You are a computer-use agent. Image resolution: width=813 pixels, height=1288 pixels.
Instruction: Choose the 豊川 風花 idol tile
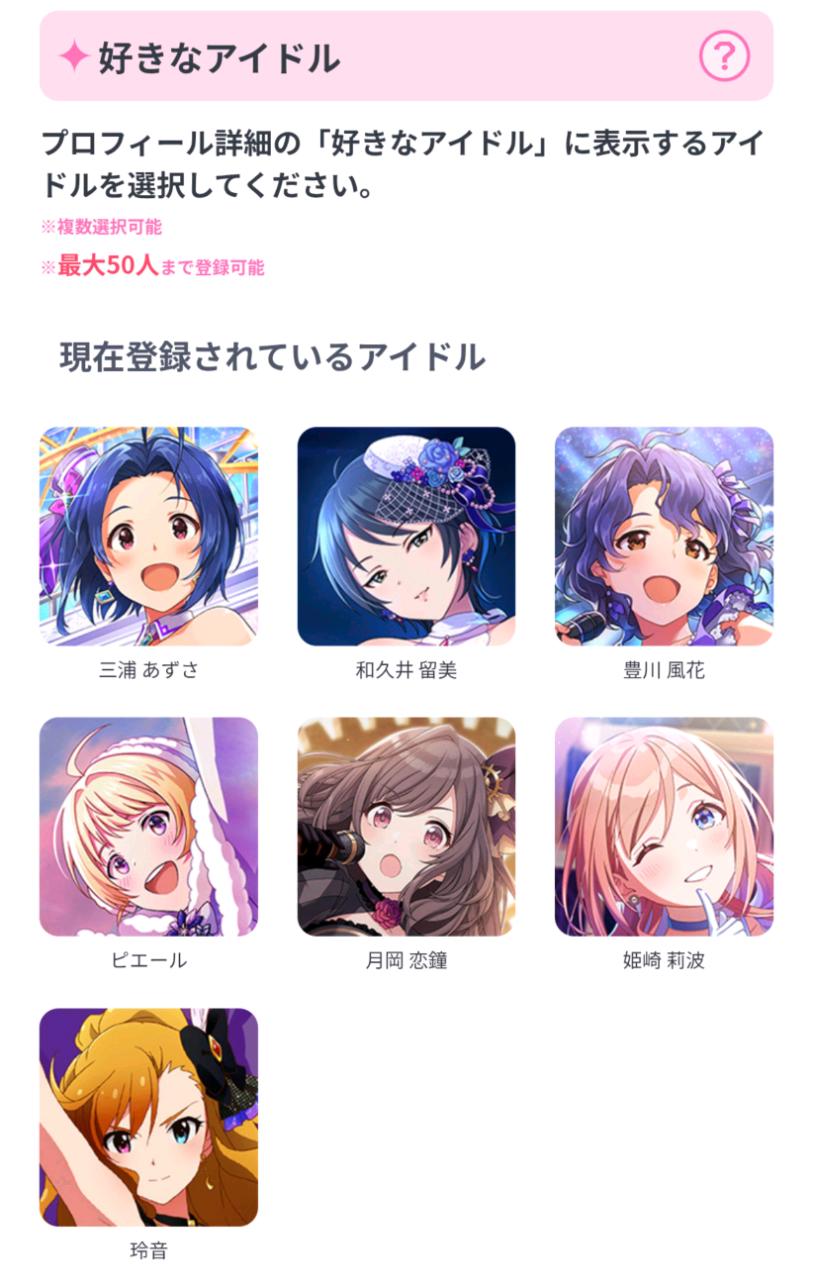[664, 536]
